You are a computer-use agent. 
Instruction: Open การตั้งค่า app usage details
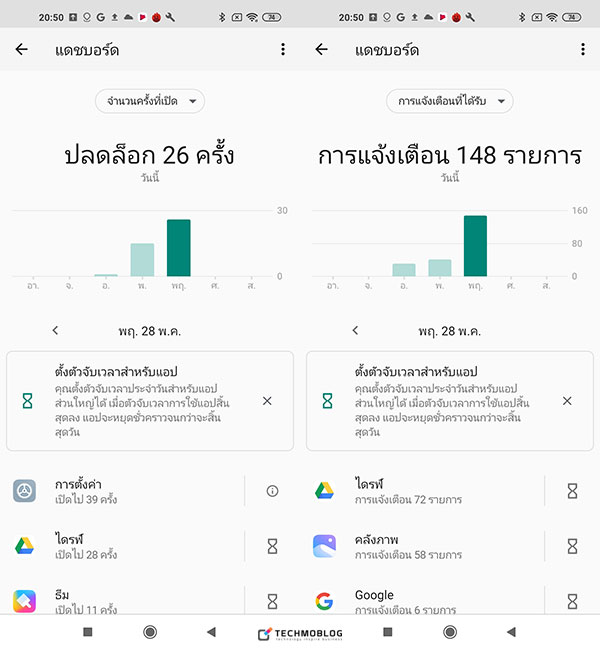(120, 491)
